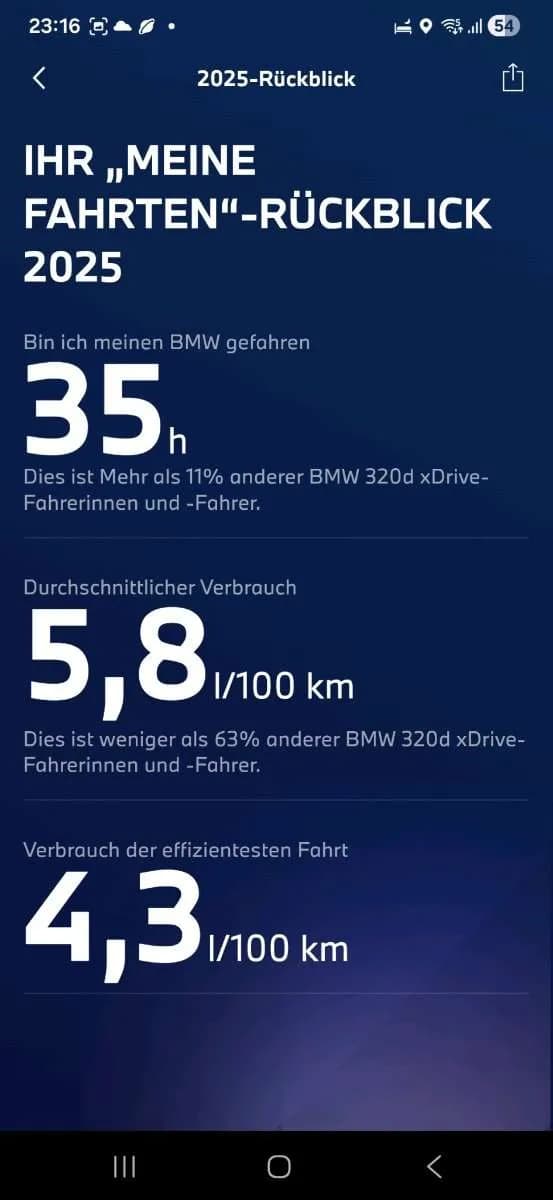Image resolution: width=553 pixels, height=1200 pixels.
Task: Open recent apps from the navigation bar
Action: pyautogui.click(x=124, y=1166)
